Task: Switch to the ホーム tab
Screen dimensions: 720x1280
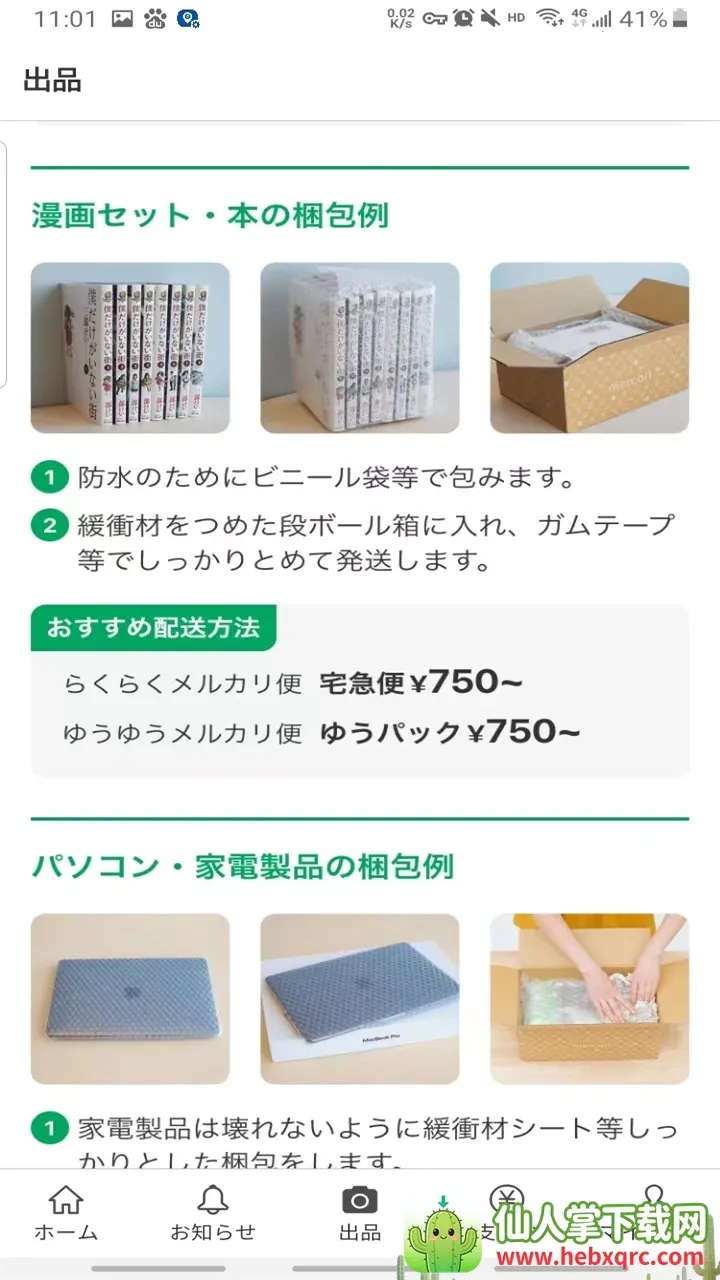Action: point(66,1211)
